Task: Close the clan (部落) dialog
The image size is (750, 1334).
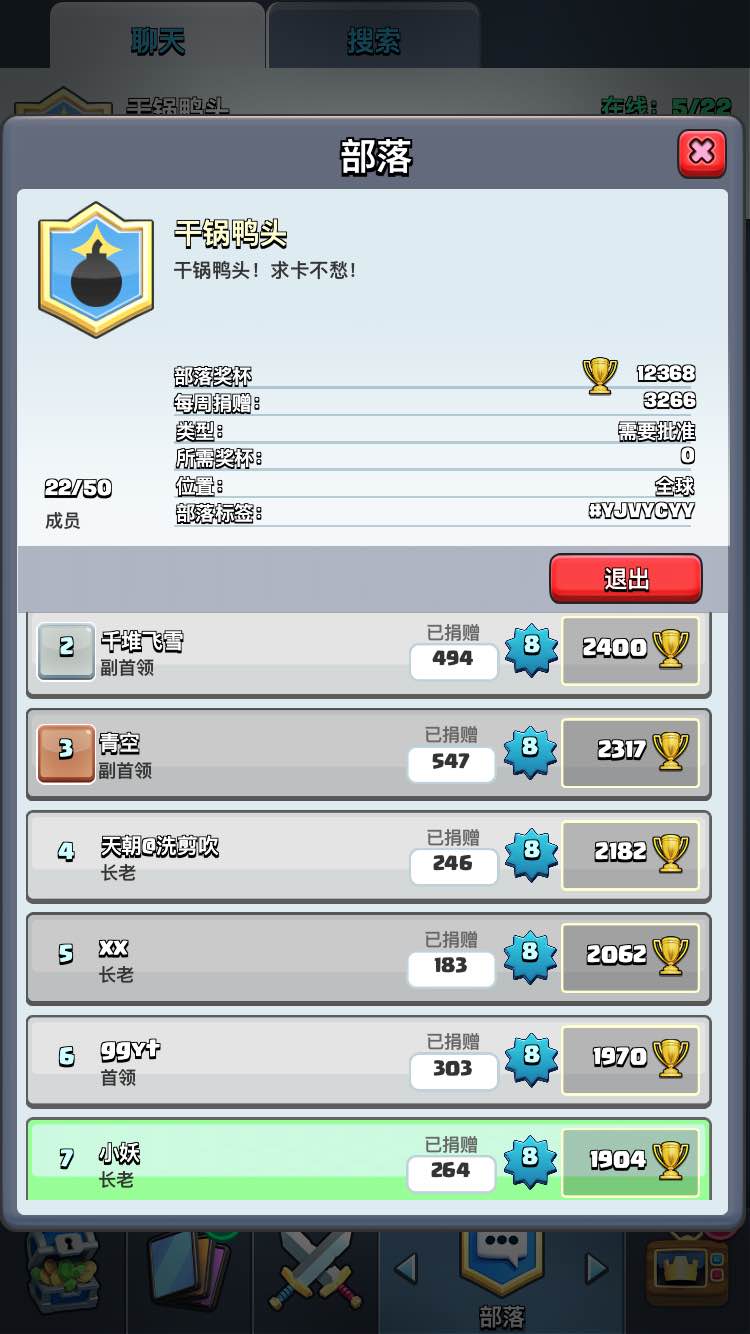Action: tap(701, 152)
